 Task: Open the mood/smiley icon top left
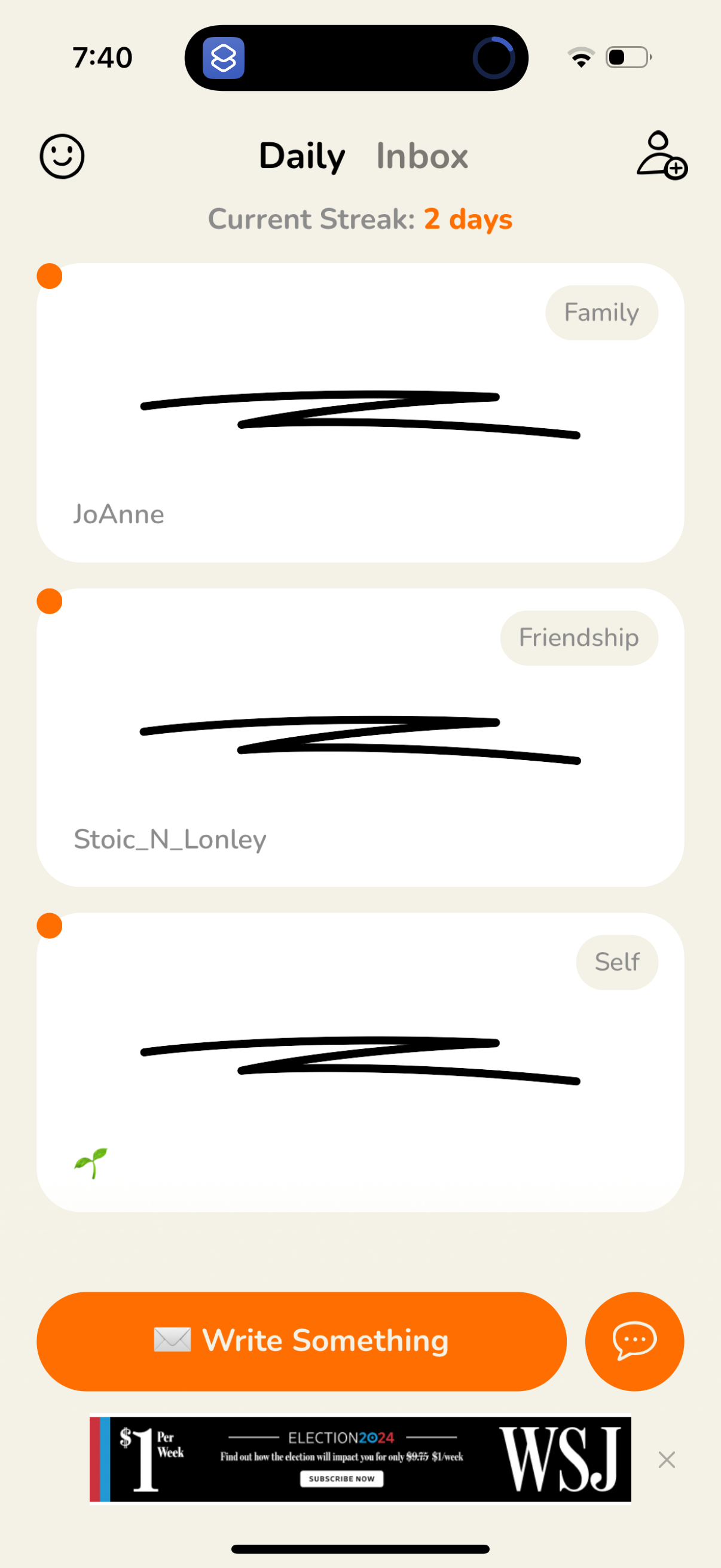(x=62, y=157)
